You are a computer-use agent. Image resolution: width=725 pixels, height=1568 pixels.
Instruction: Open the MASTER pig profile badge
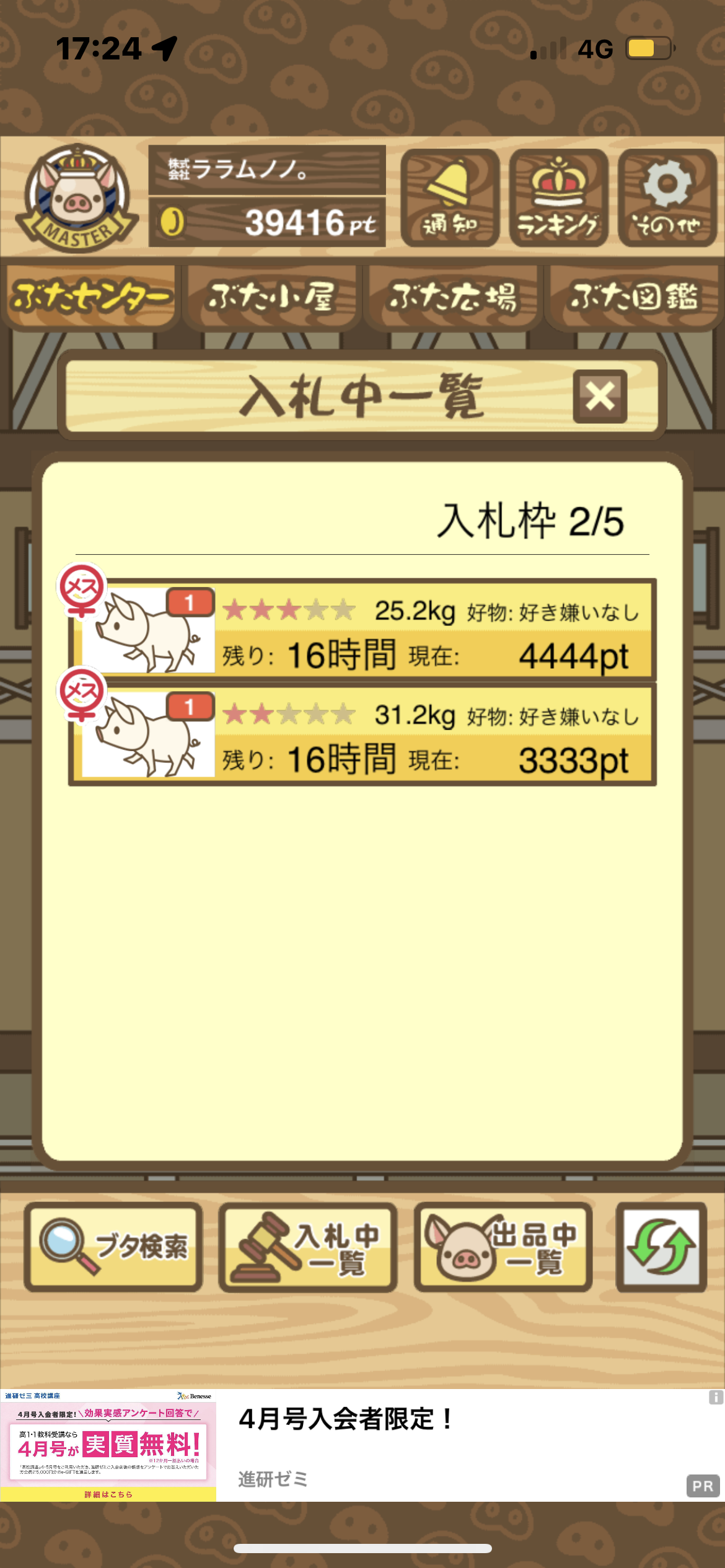[77, 198]
